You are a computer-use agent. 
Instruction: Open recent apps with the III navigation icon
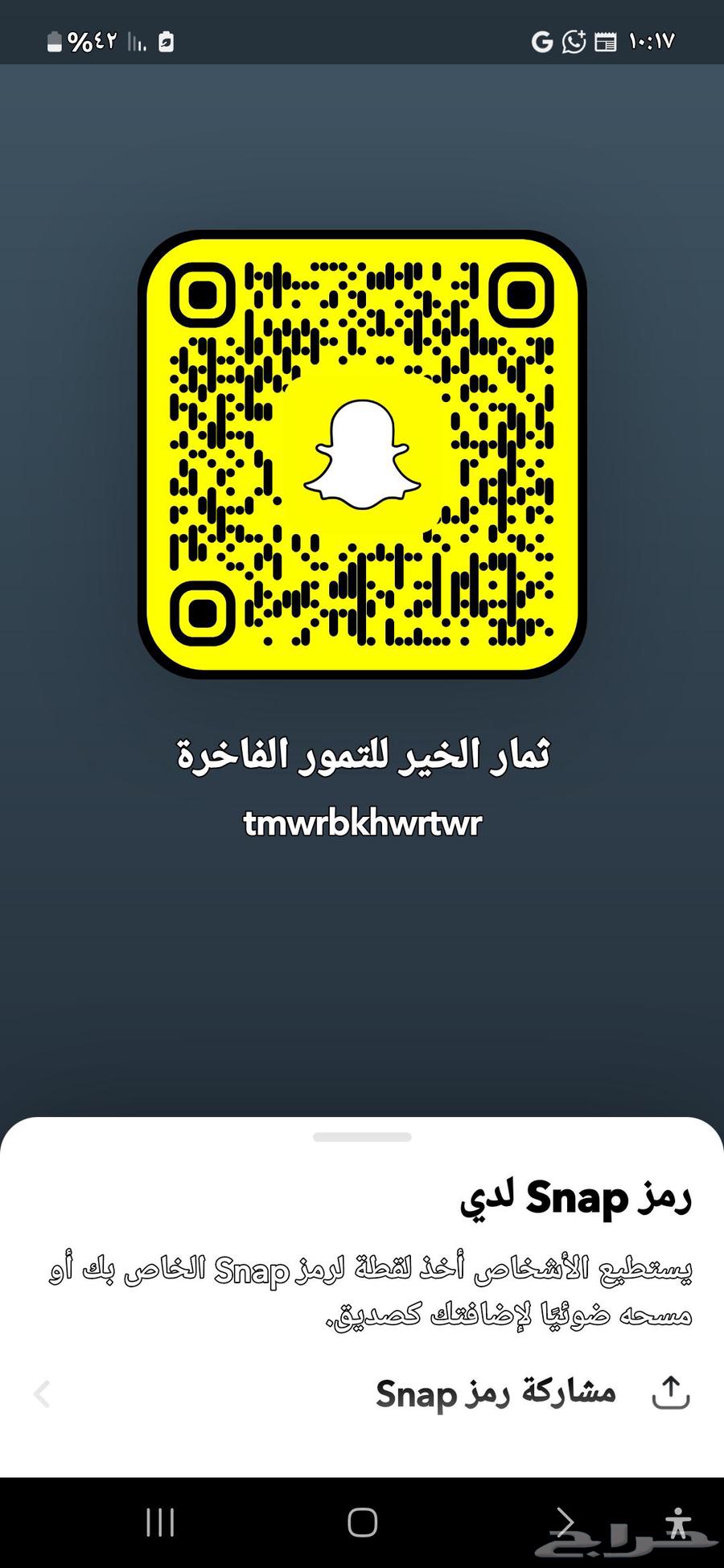161,1522
